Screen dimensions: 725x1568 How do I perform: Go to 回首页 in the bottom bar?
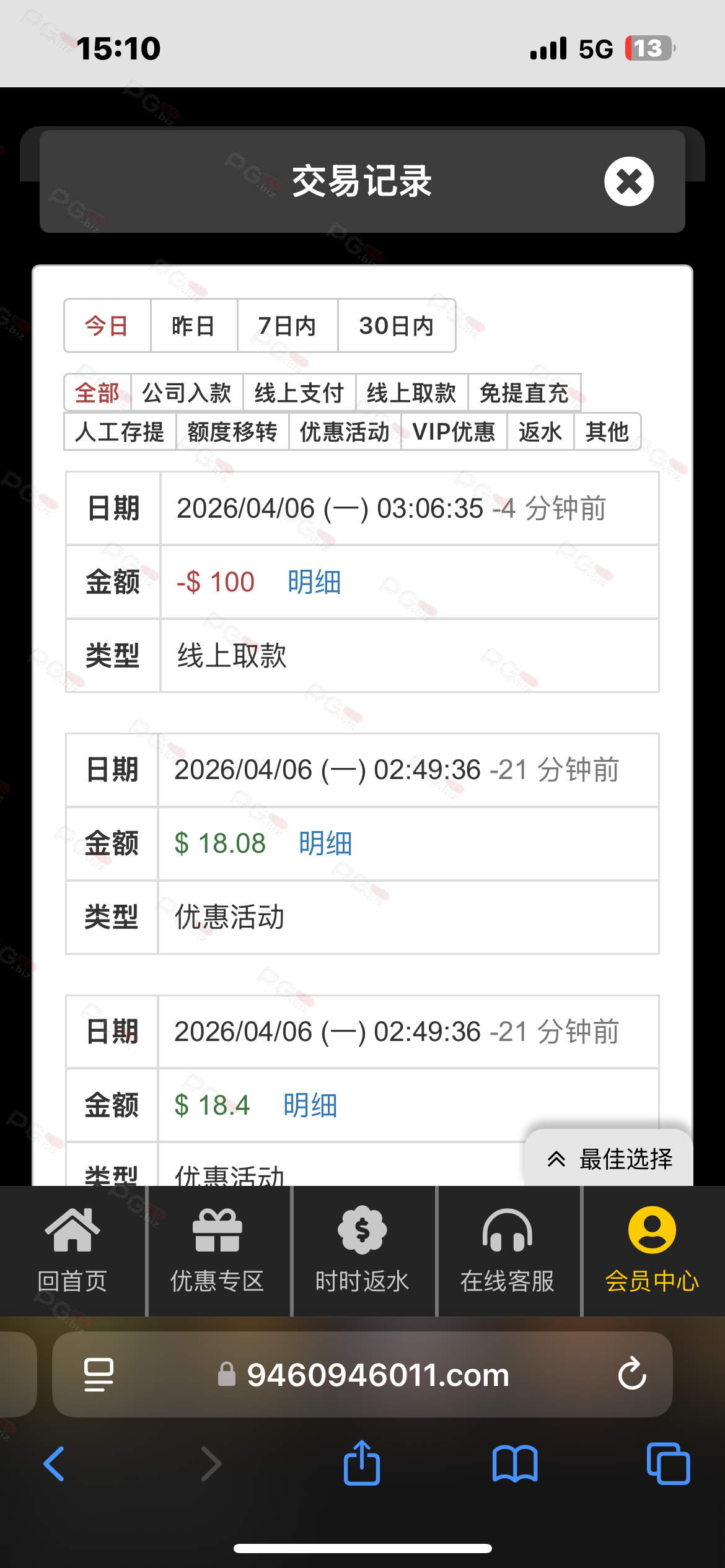click(72, 1252)
